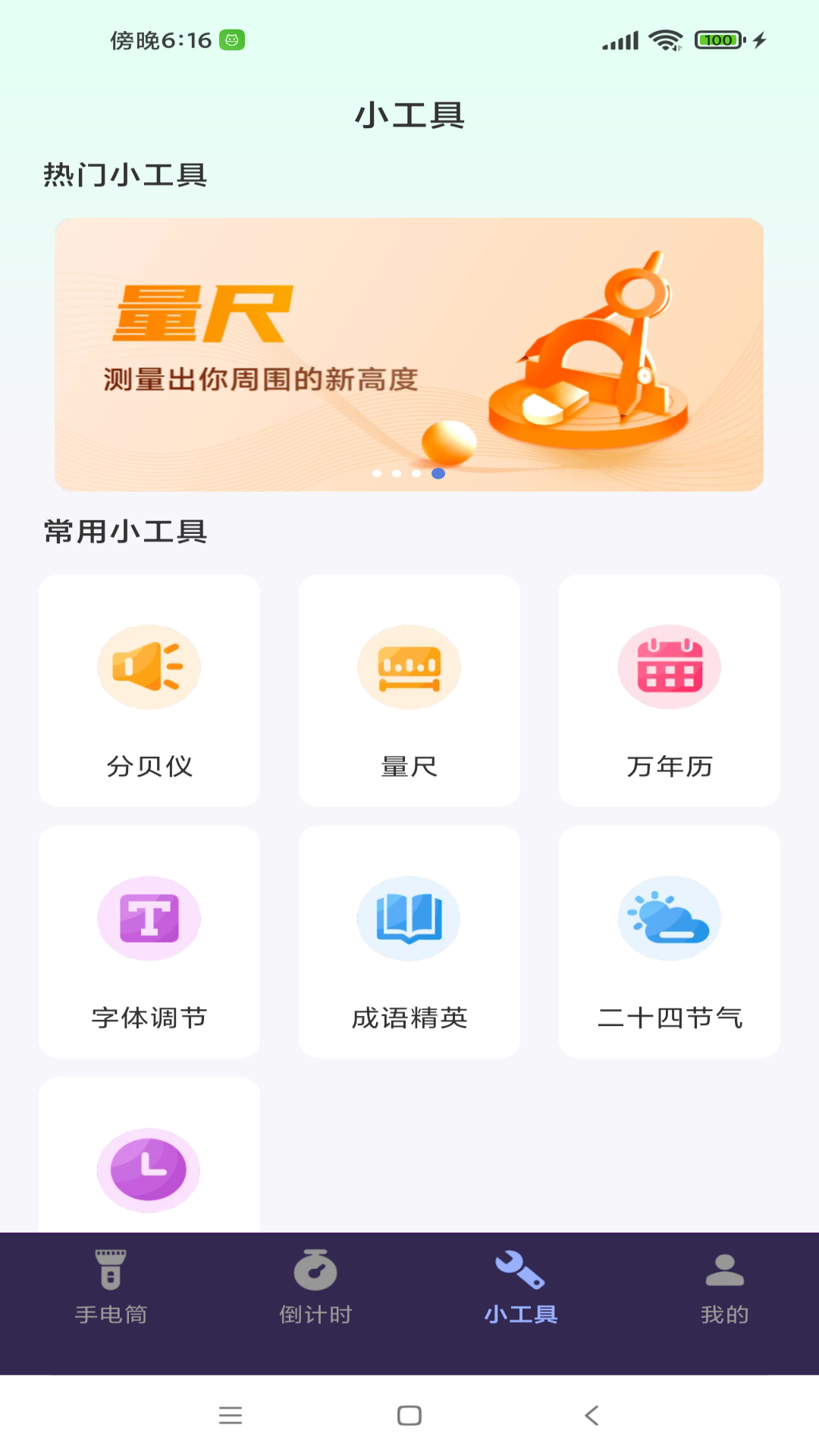
Task: Tap the 倒计时 countdown timer icon
Action: tap(316, 1266)
